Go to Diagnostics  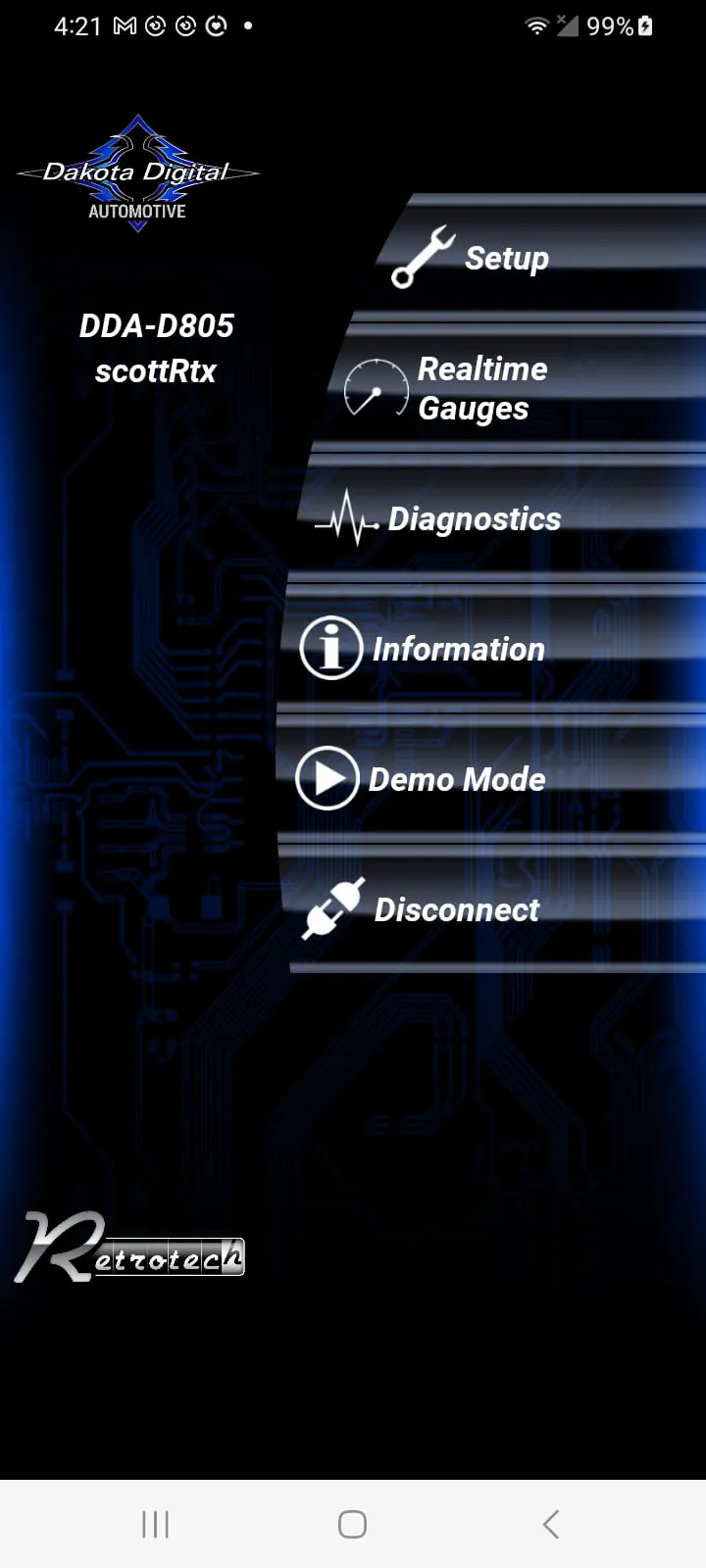click(x=474, y=518)
